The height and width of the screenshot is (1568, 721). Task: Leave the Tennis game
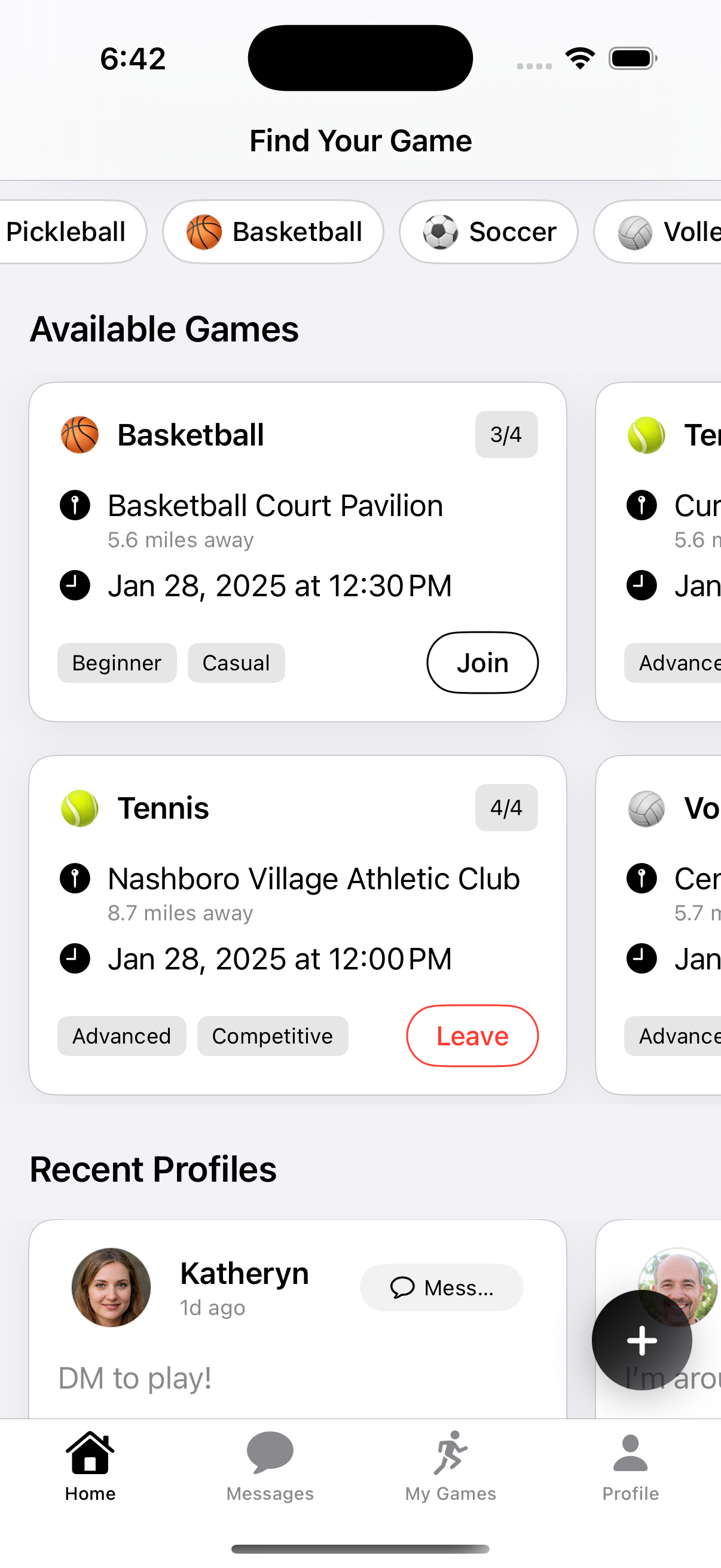tap(472, 1035)
